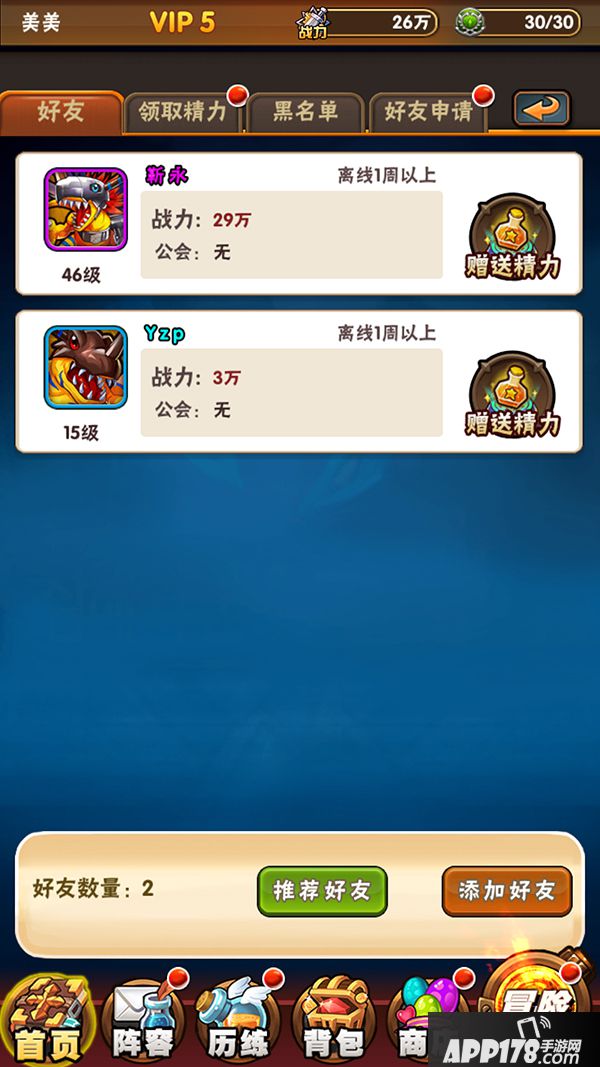Tap the 添加好友 button
This screenshot has width=600, height=1067.
(x=507, y=890)
